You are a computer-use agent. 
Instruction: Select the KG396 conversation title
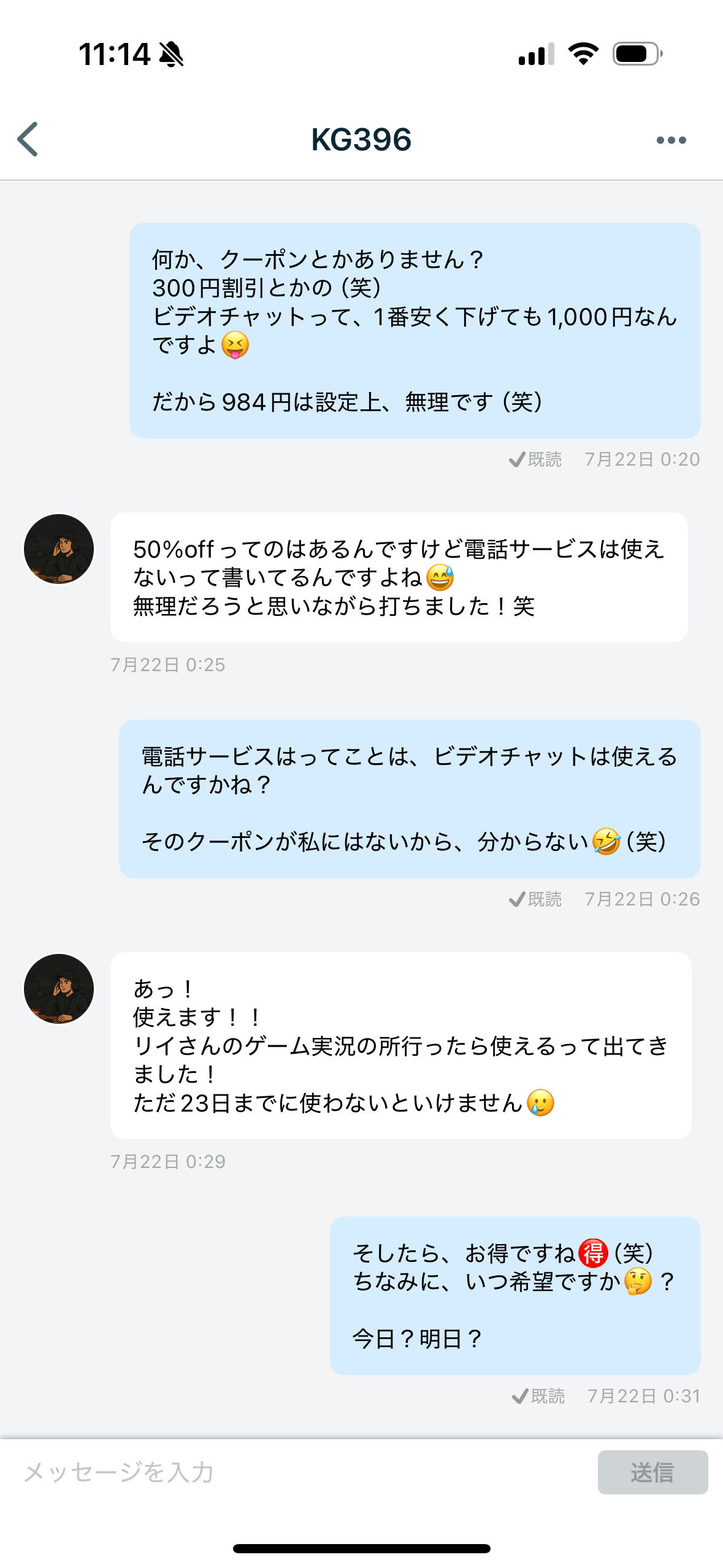click(x=361, y=140)
